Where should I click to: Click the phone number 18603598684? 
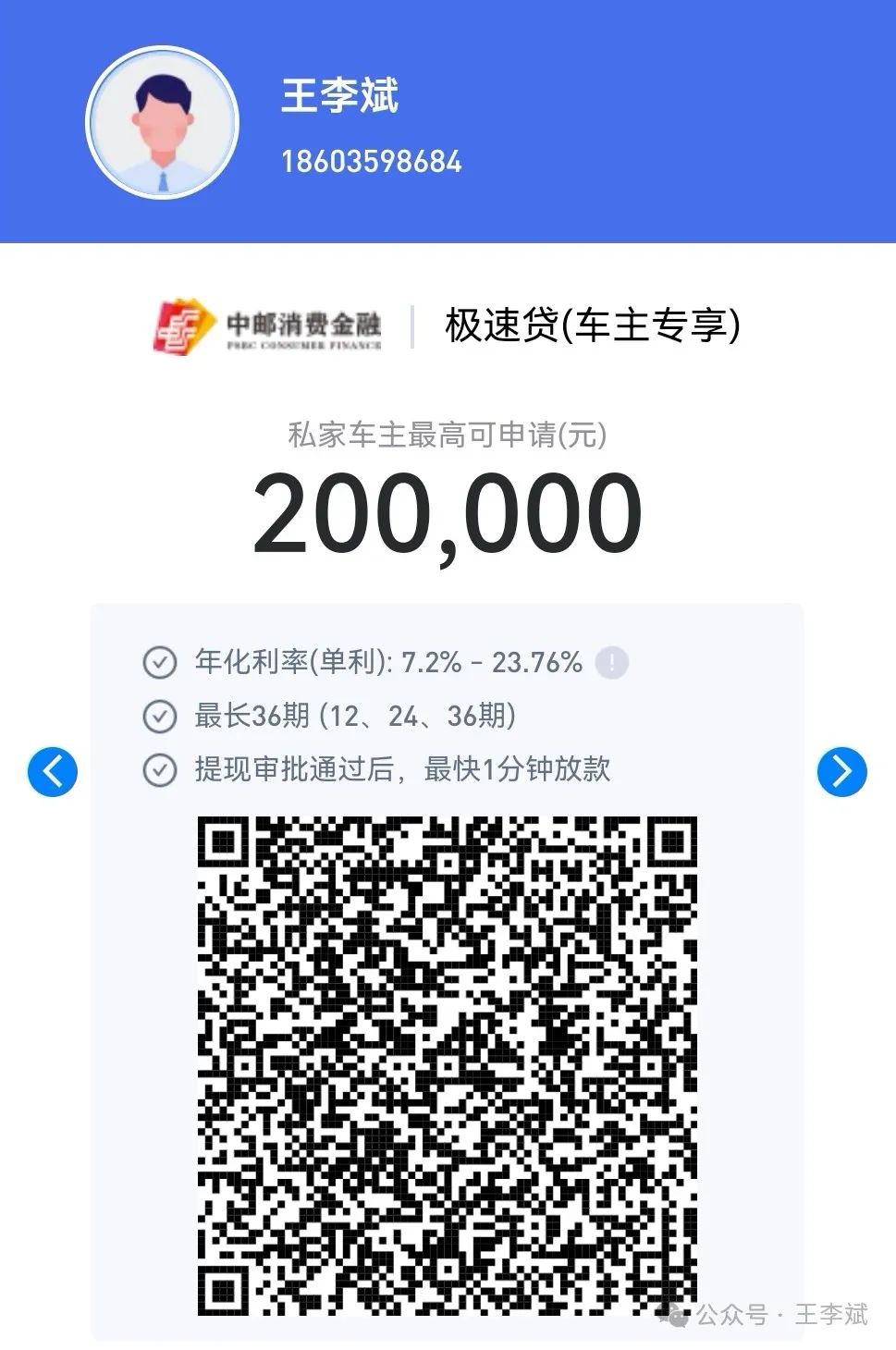click(x=370, y=162)
